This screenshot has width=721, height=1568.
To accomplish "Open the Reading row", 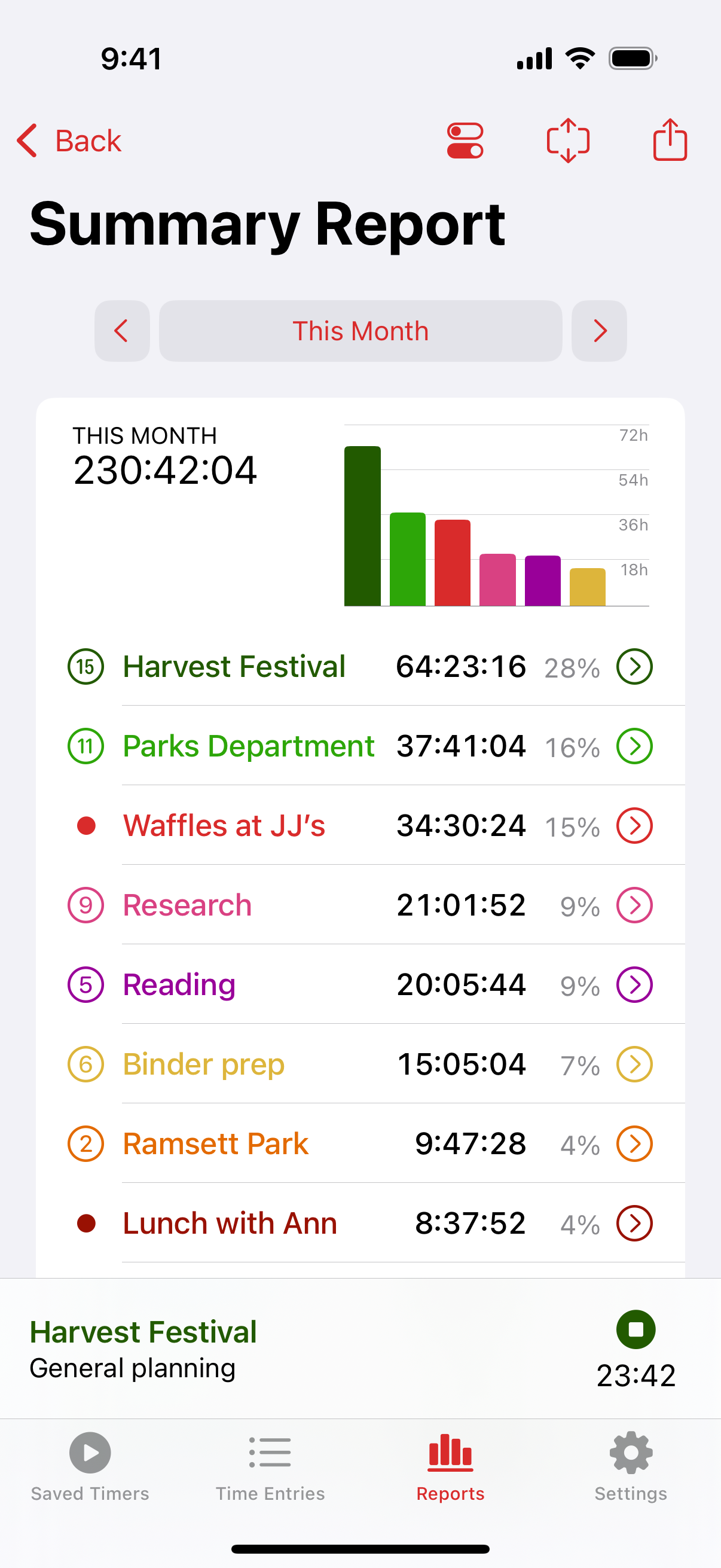I will pyautogui.click(x=360, y=984).
